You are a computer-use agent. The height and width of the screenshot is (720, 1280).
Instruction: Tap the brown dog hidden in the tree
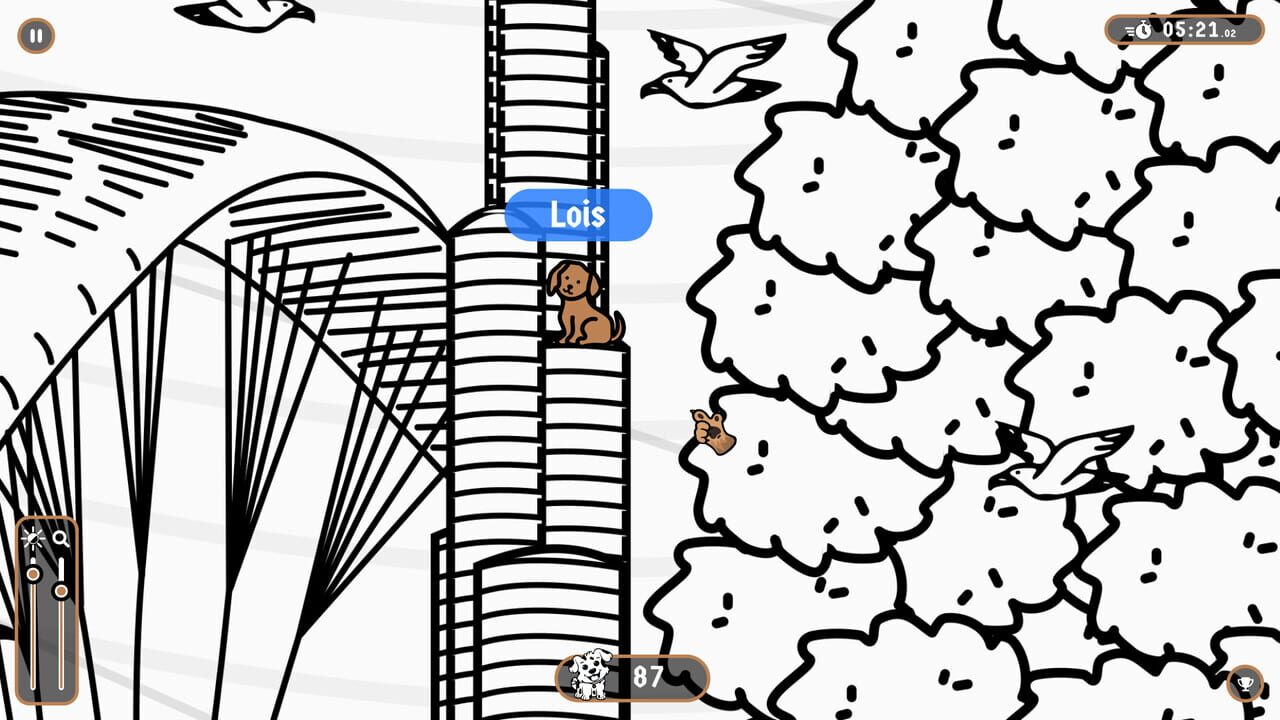(x=714, y=430)
